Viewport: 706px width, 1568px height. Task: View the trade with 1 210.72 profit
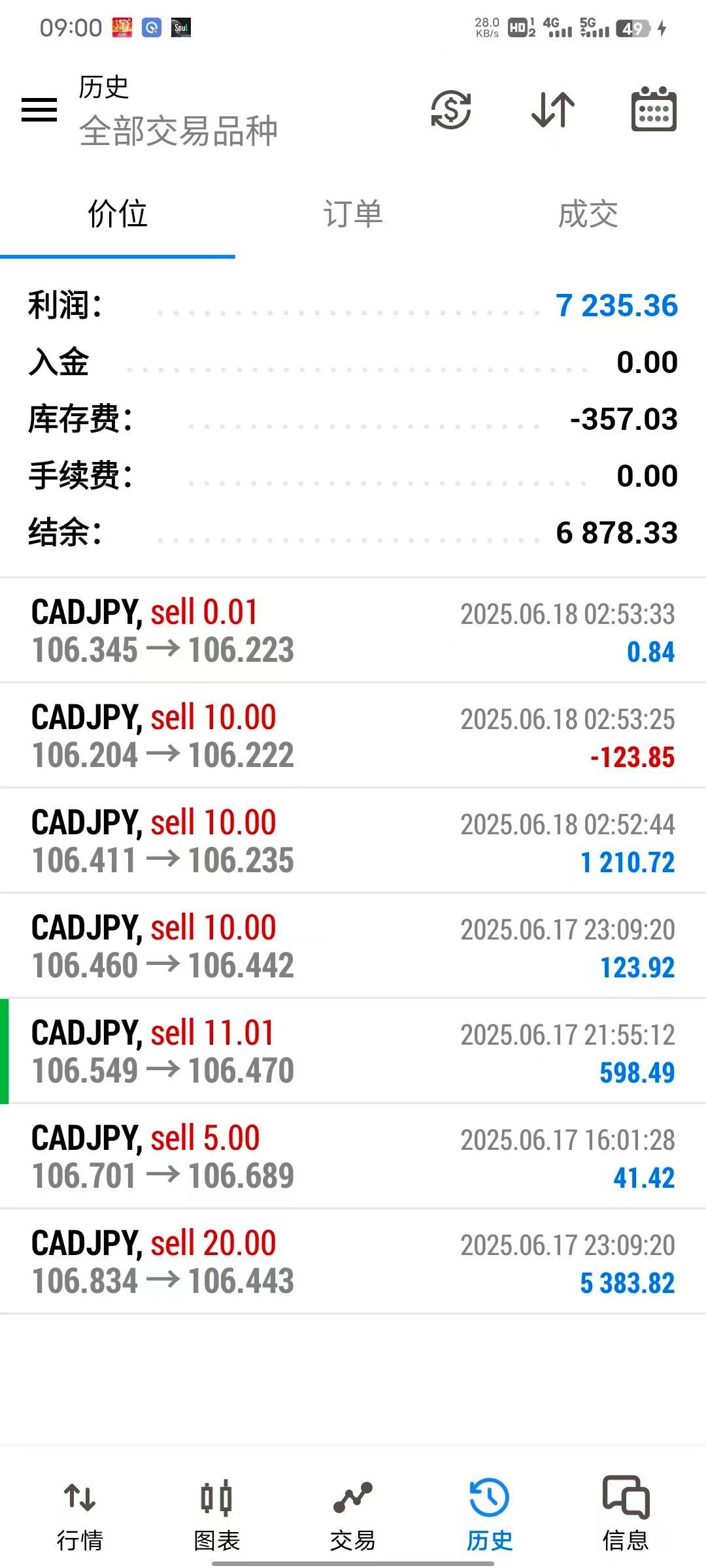pyautogui.click(x=353, y=841)
